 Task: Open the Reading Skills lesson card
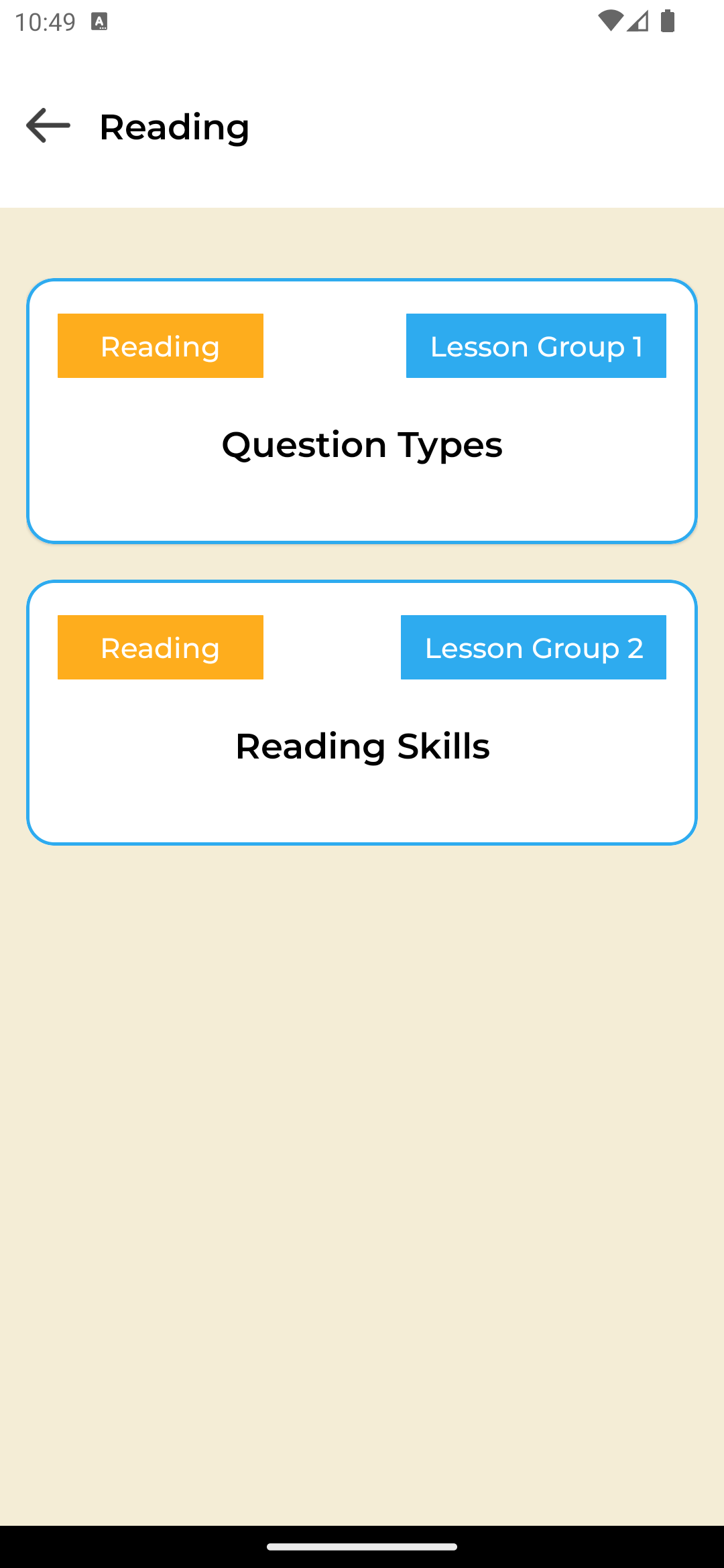362,712
